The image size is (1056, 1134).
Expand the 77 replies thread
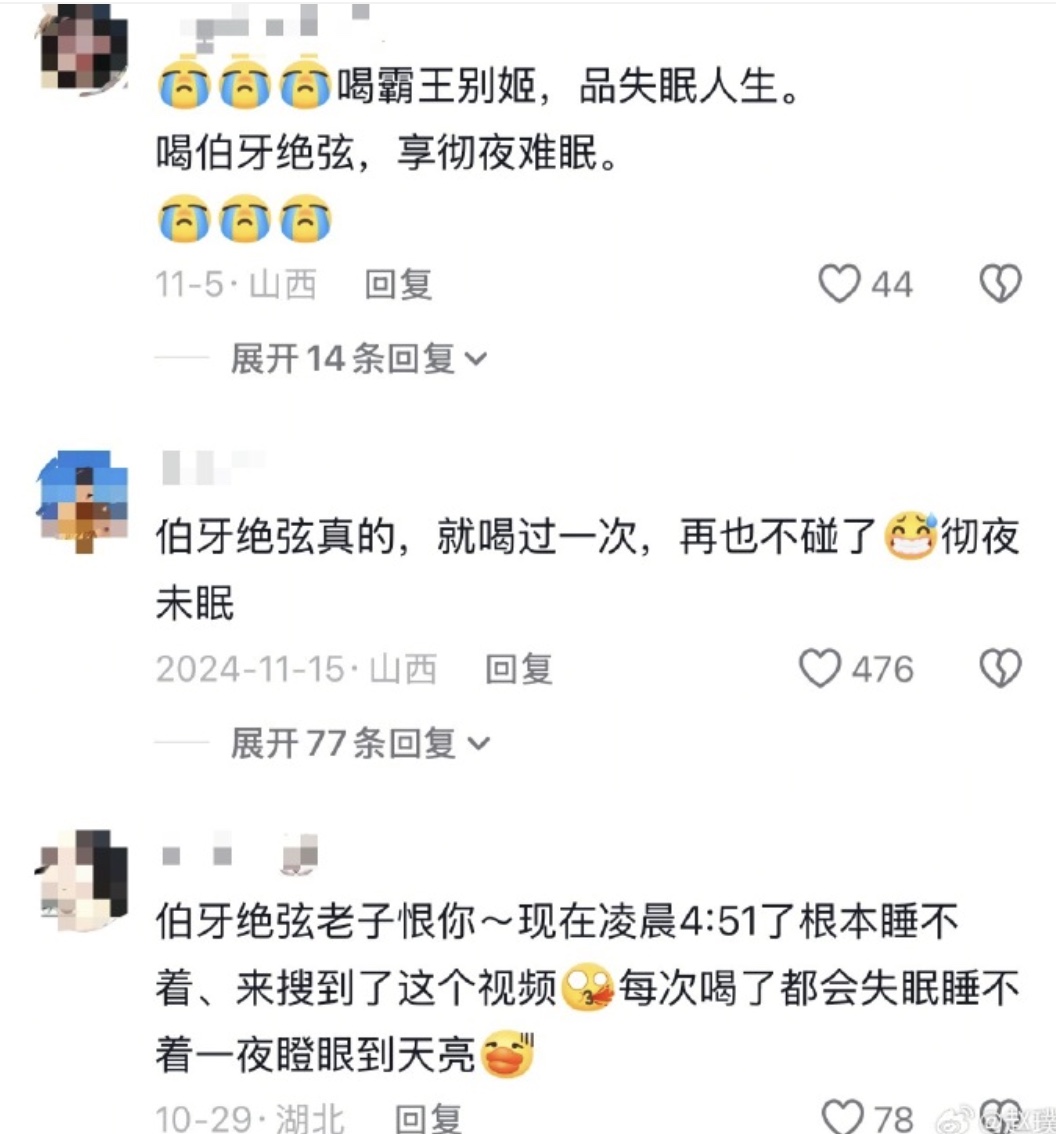click(x=360, y=743)
